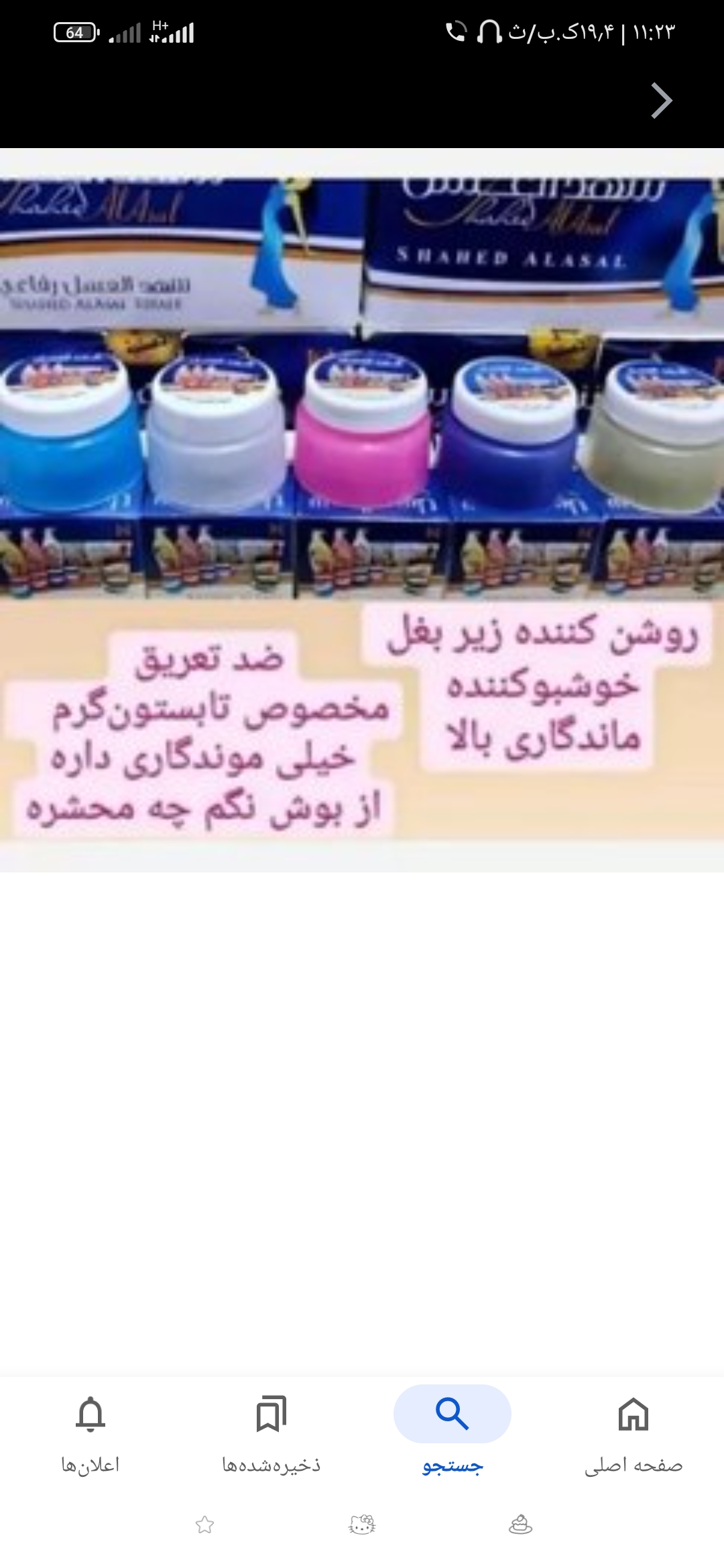Viewport: 724px width, 1568px height.
Task: Open the deodorant cream product image
Action: click(362, 509)
